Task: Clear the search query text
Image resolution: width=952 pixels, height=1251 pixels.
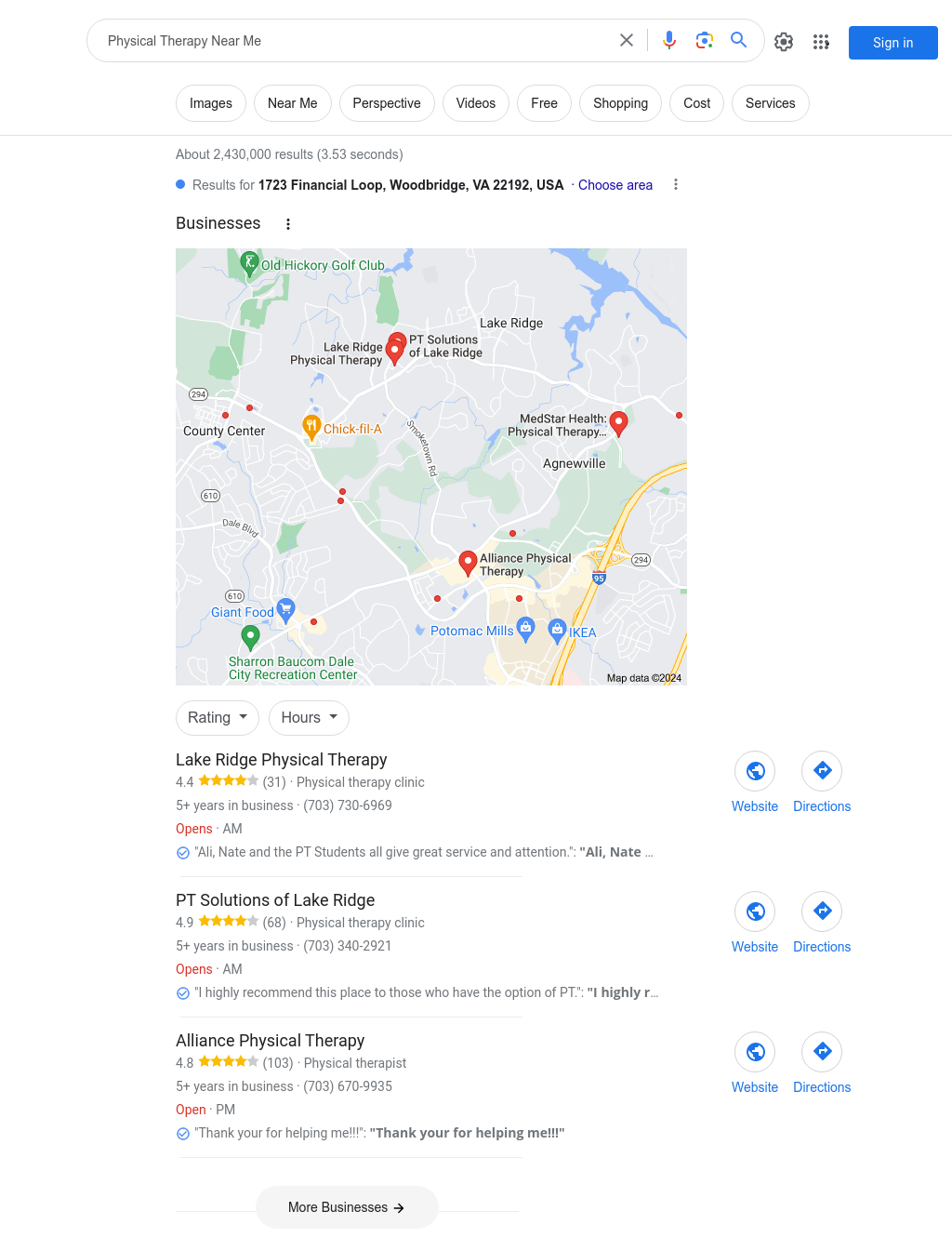Action: pyautogui.click(x=627, y=40)
